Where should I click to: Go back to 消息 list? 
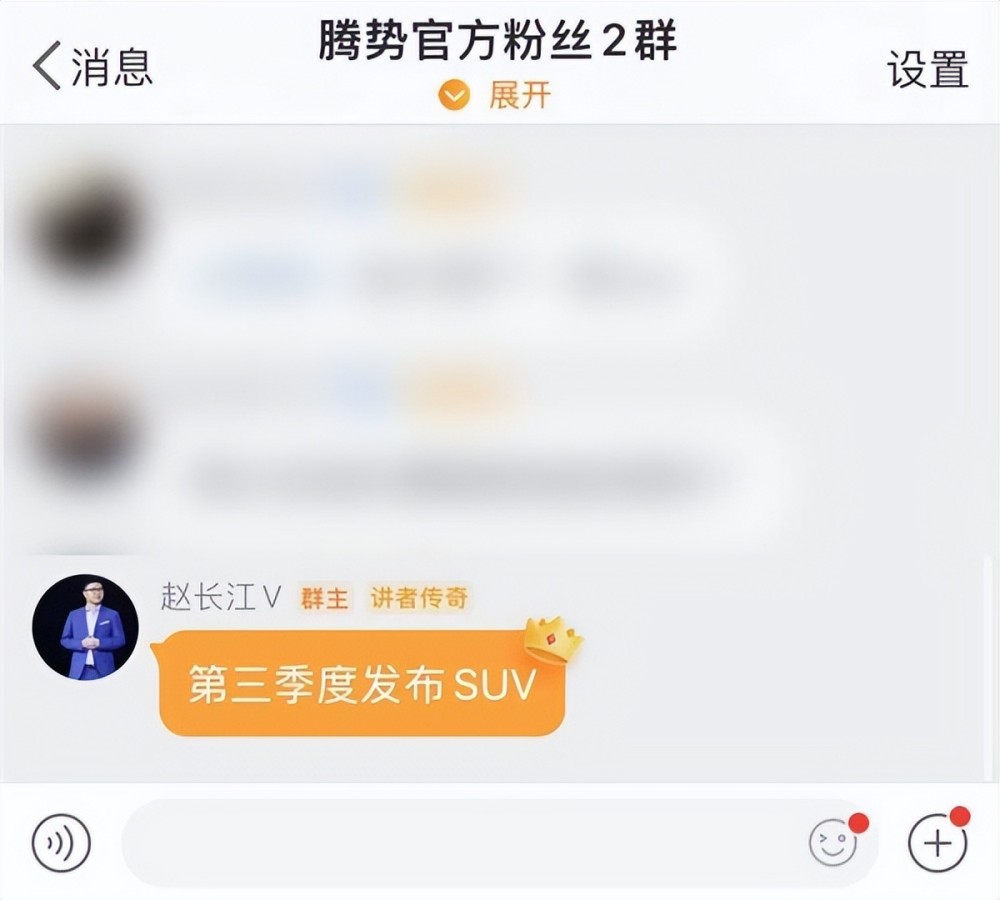click(x=92, y=66)
